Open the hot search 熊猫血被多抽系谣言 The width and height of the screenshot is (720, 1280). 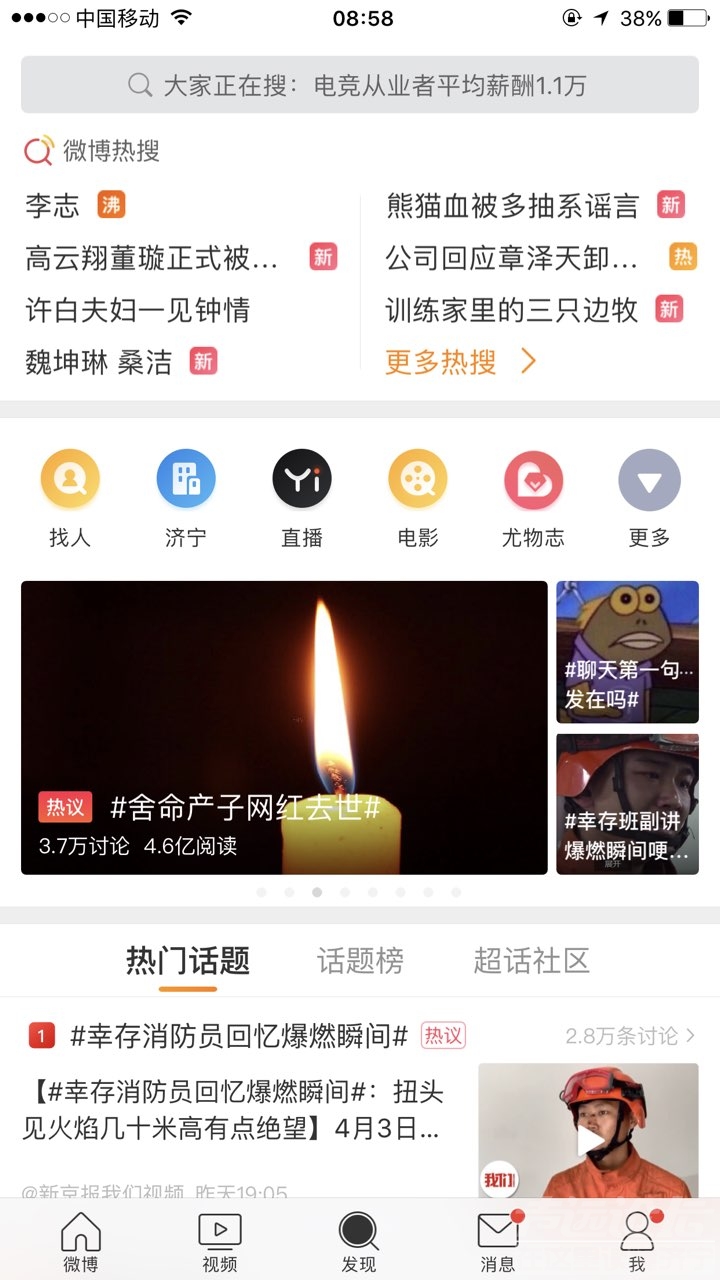point(512,206)
